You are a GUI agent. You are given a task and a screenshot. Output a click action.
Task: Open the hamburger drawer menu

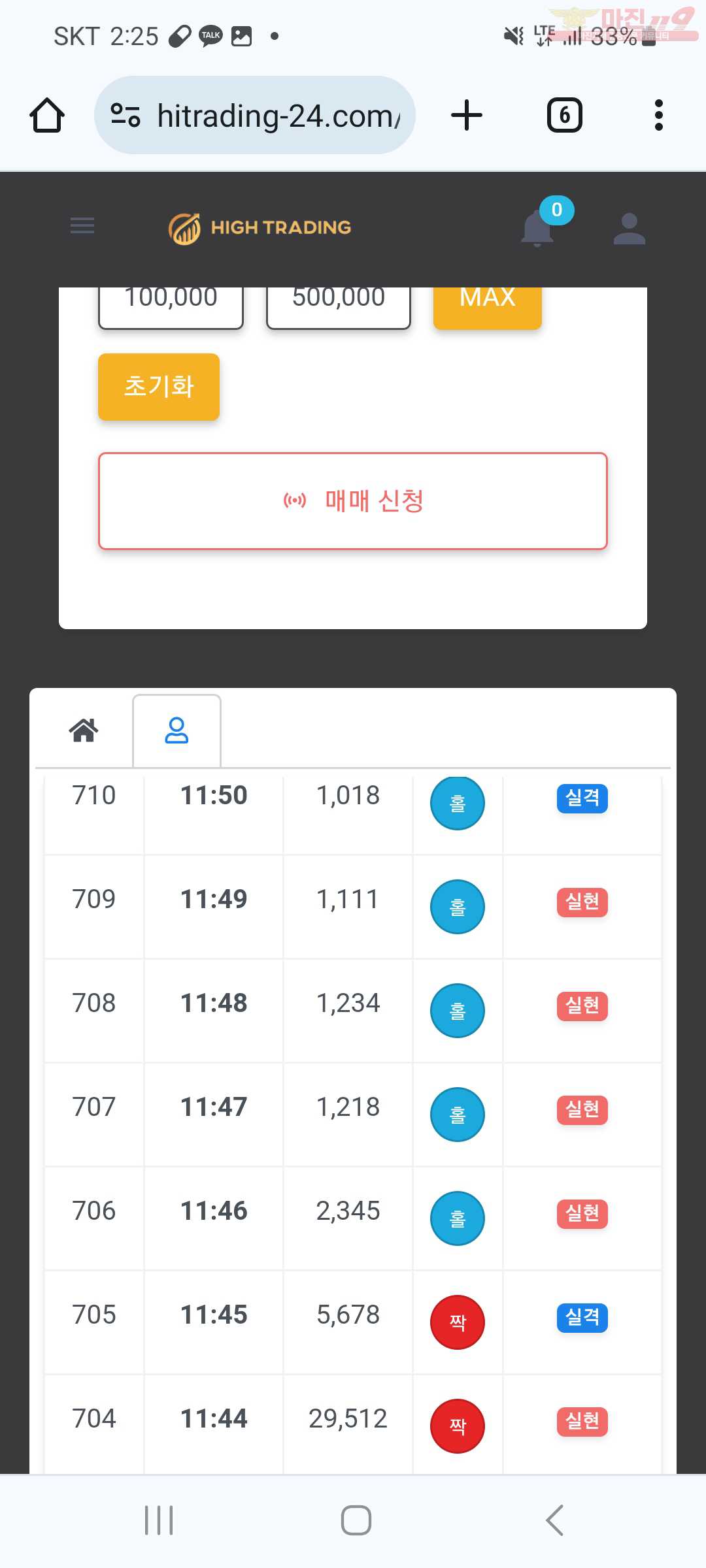click(x=82, y=226)
